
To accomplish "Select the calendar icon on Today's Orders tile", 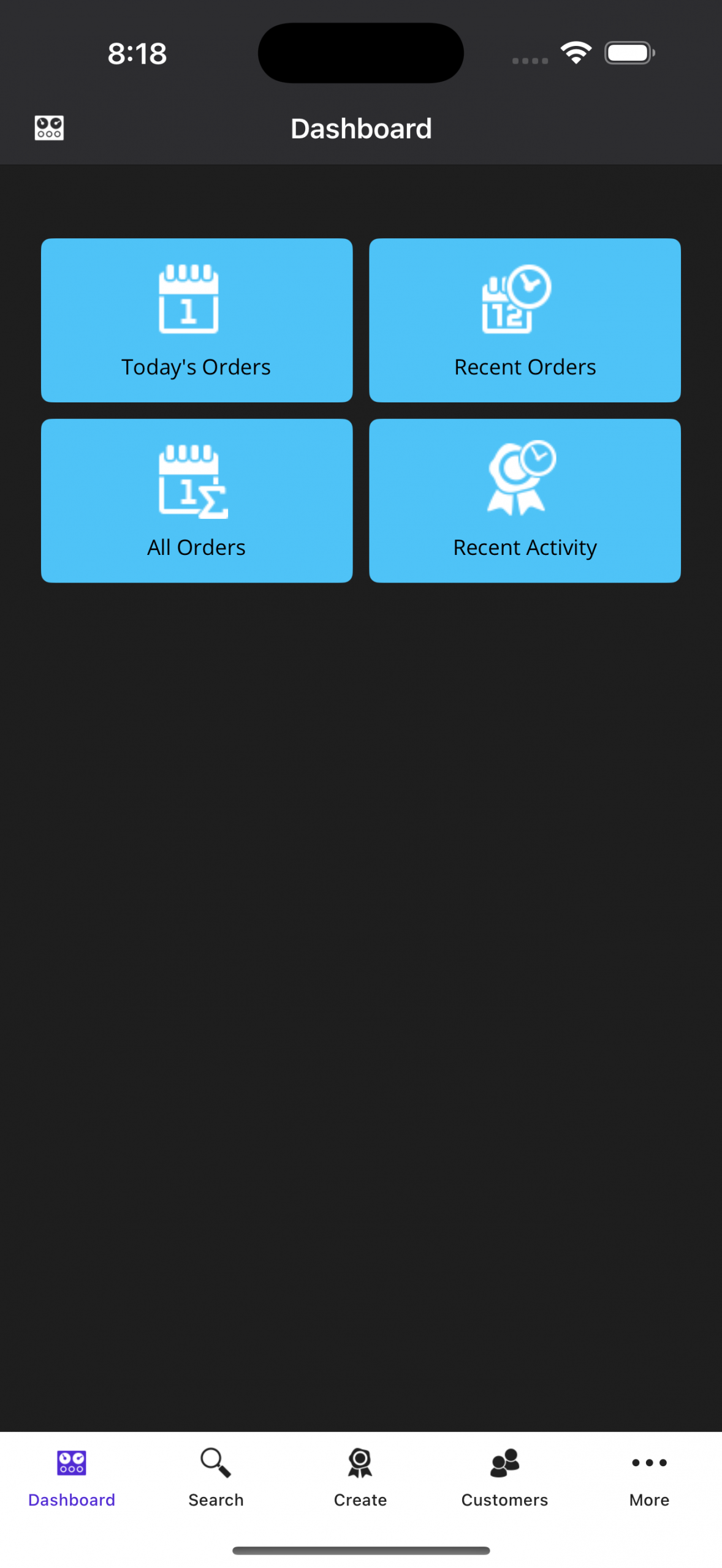I will click(188, 300).
